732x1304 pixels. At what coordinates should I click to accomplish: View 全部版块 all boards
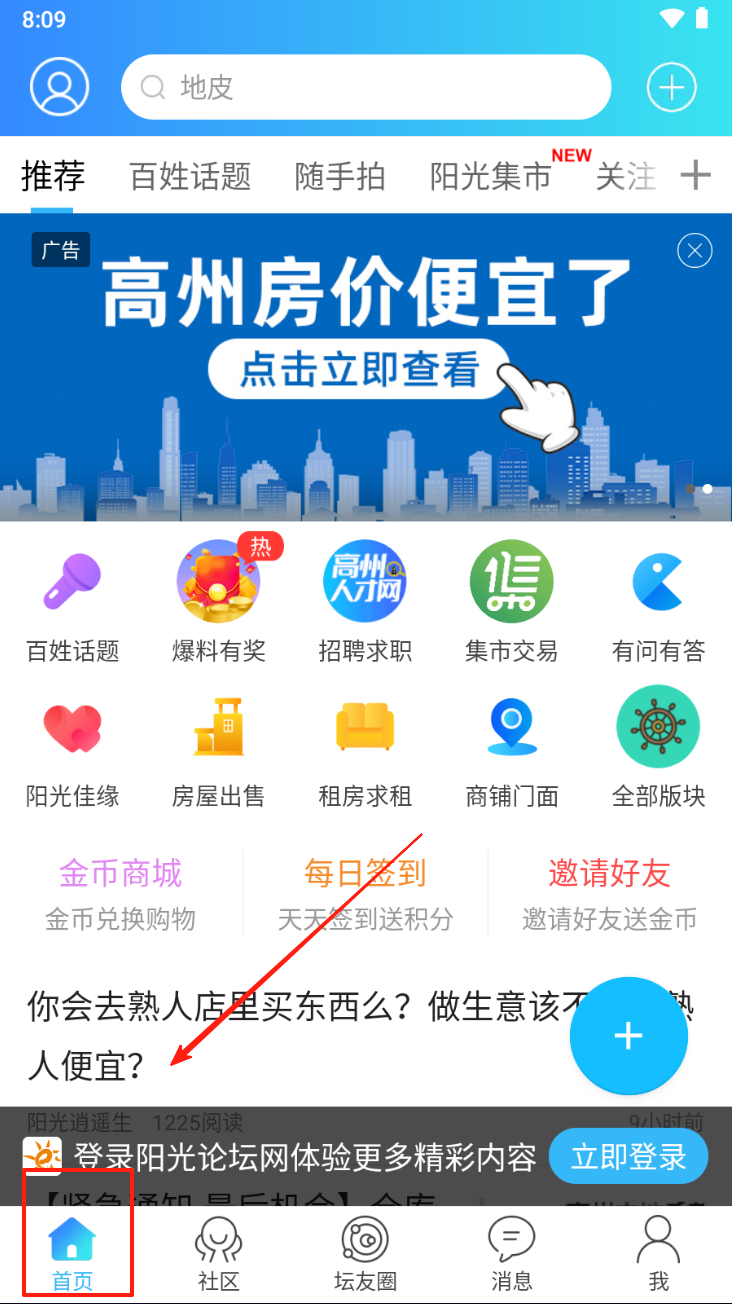(658, 747)
